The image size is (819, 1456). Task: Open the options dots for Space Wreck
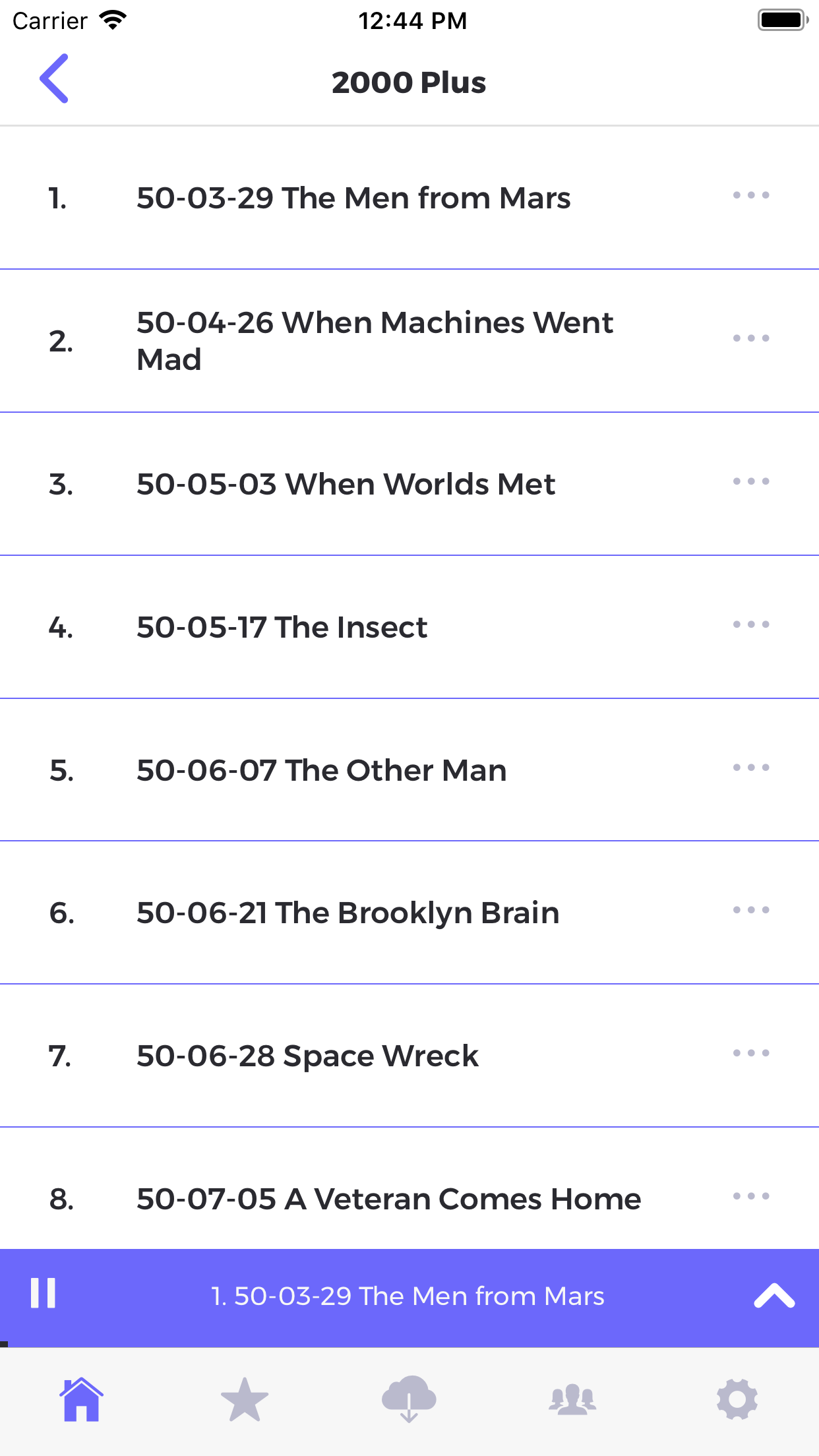(751, 1053)
